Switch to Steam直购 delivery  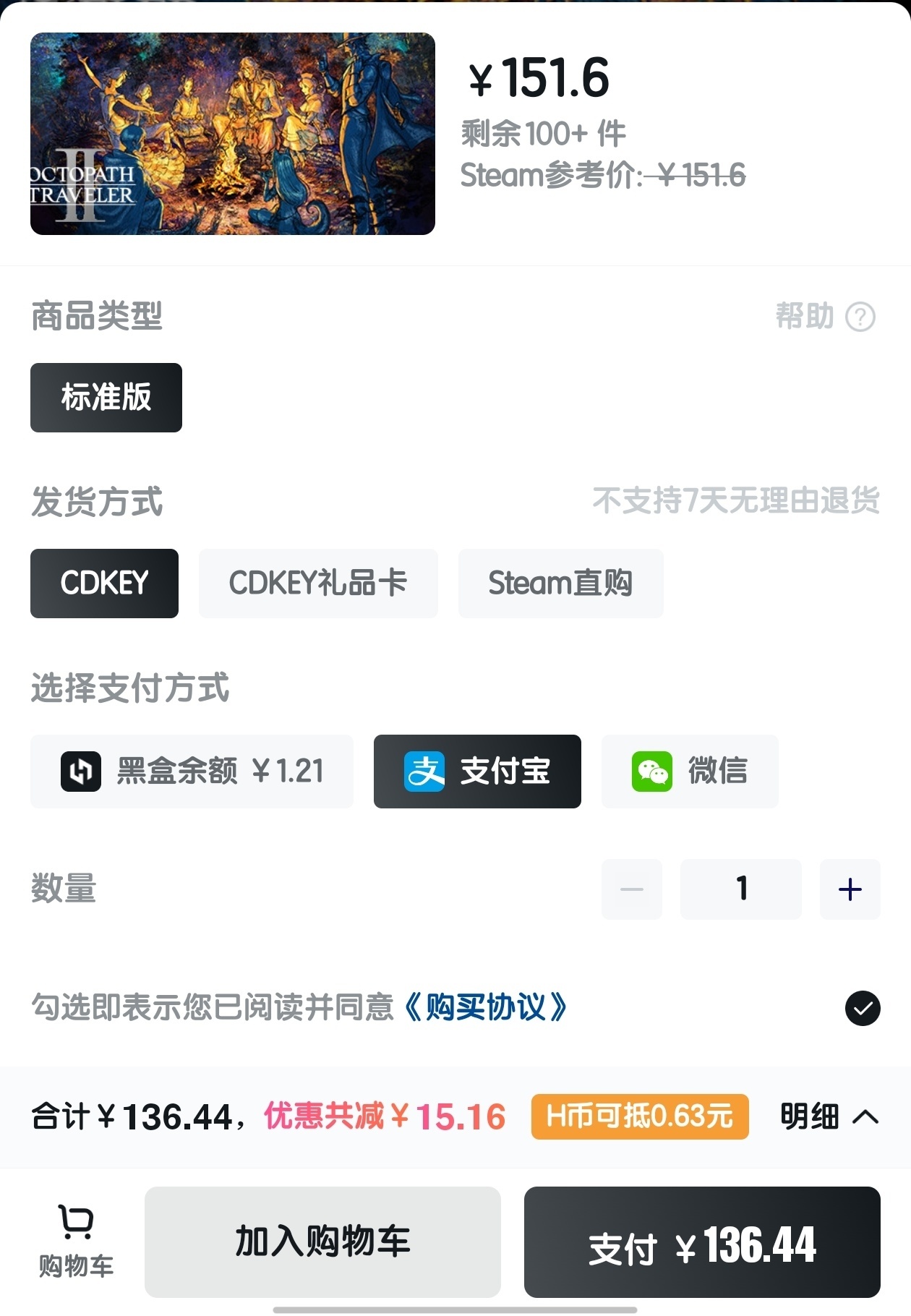[x=560, y=584]
